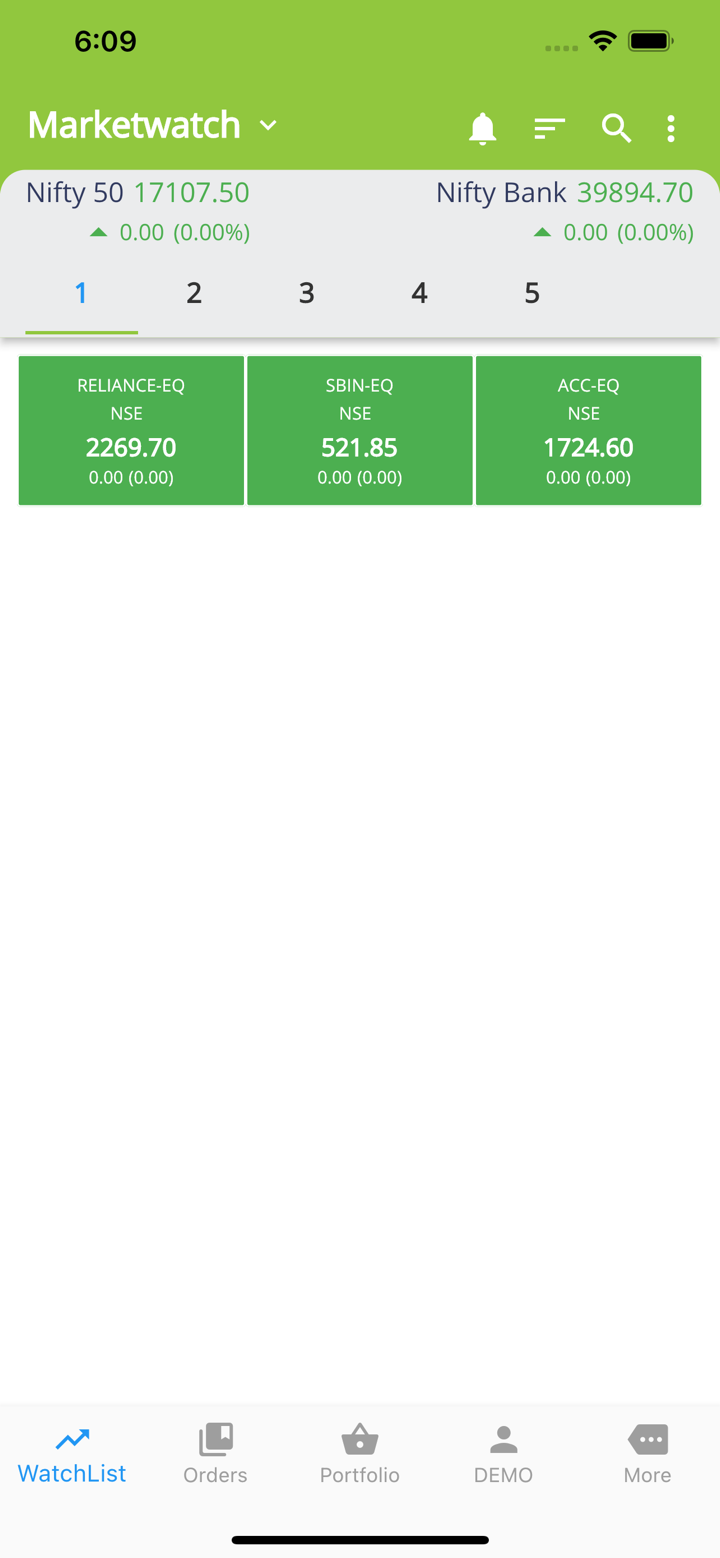Select the WatchList bottom tab
Screen dimensions: 720x1558
(72, 1454)
